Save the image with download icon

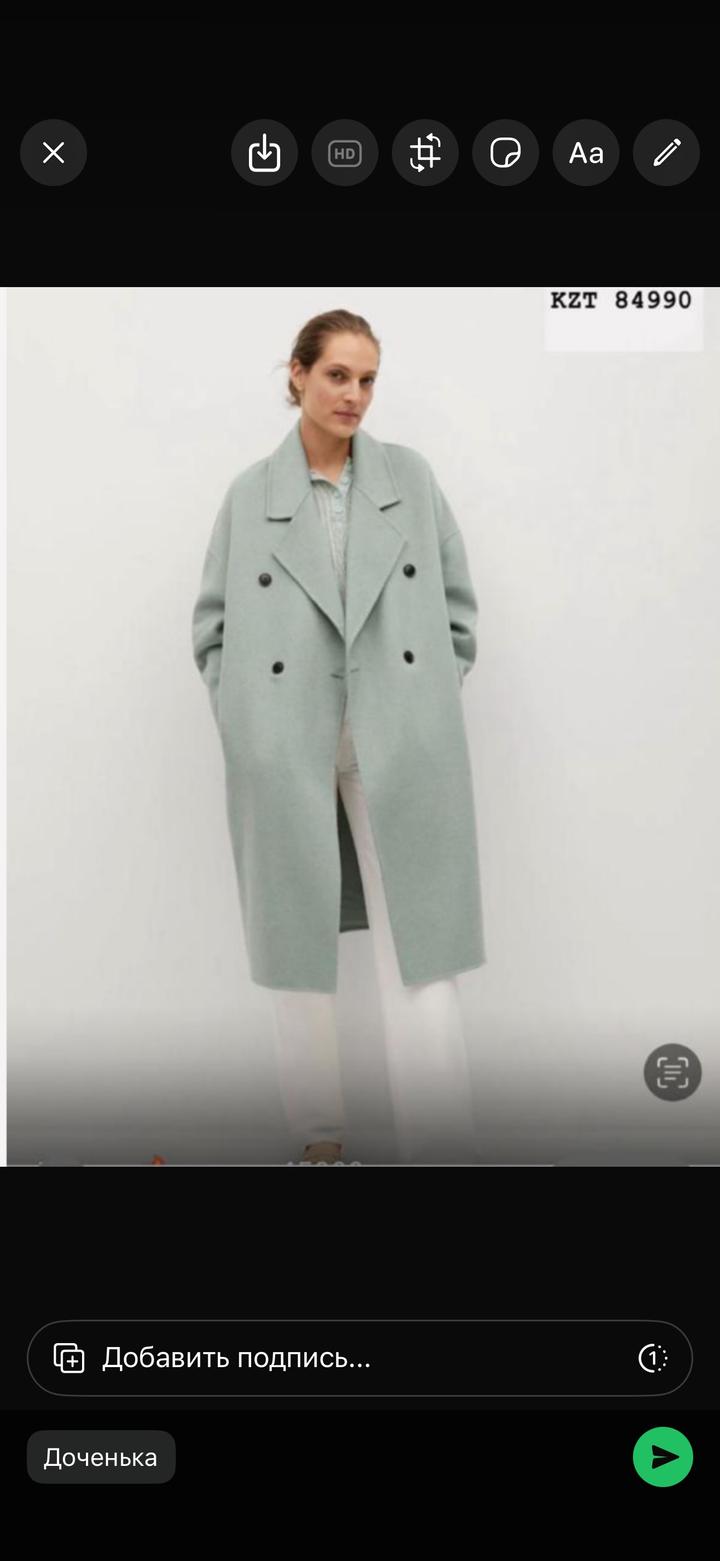pyautogui.click(x=264, y=153)
